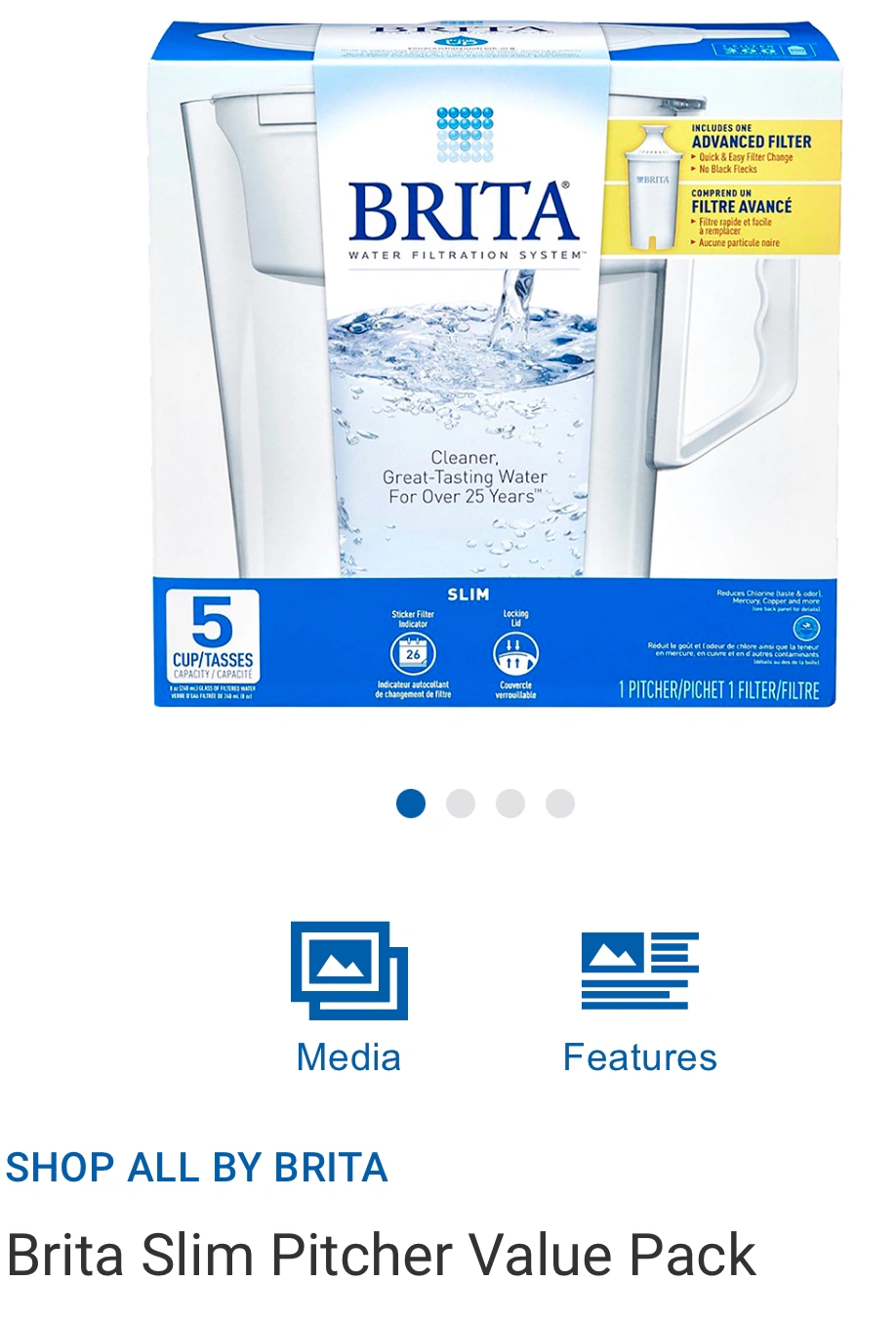Jump to the third image page dot
The image size is (896, 1323).
click(x=510, y=804)
